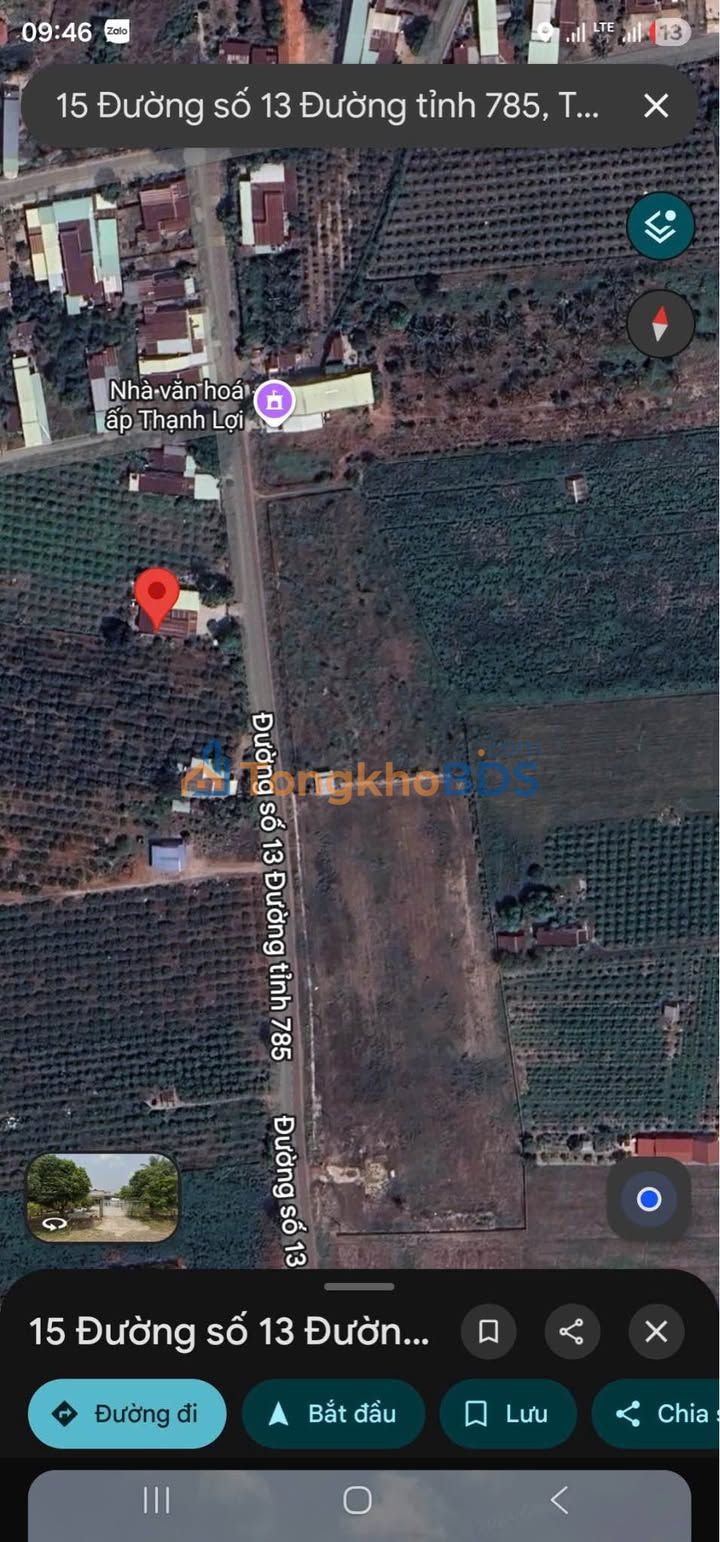
Task: Tap the compass to reset orientation
Action: click(x=660, y=324)
